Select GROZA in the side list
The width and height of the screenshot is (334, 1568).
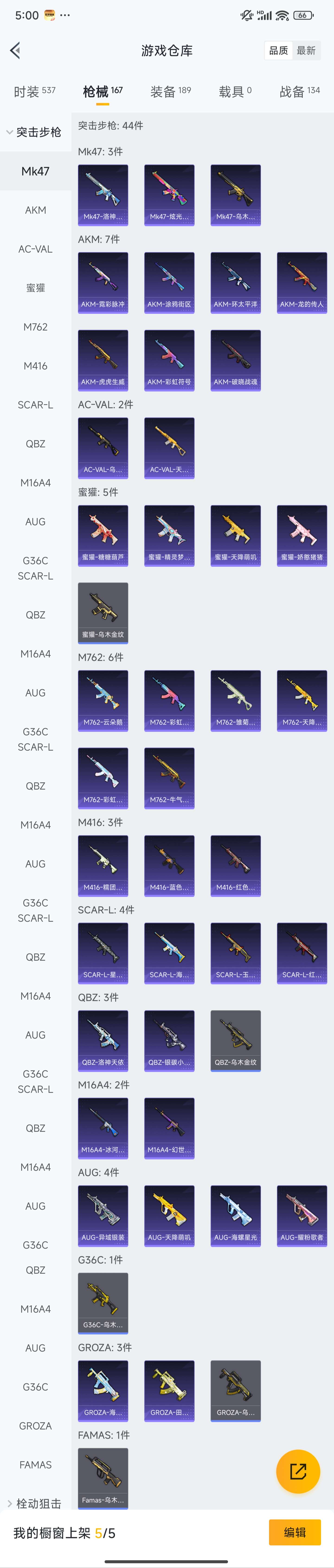tap(35, 1426)
